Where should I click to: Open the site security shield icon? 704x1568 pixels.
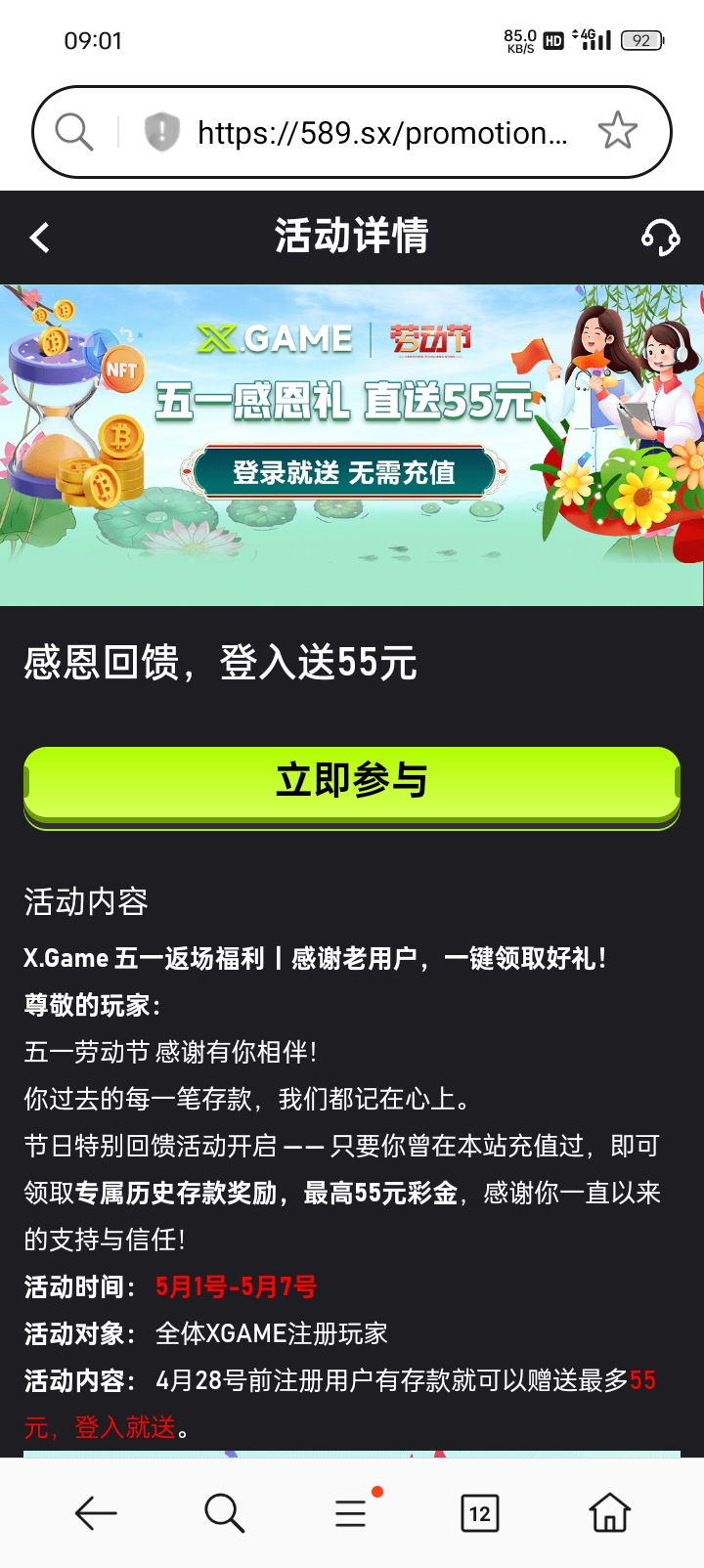point(161,131)
